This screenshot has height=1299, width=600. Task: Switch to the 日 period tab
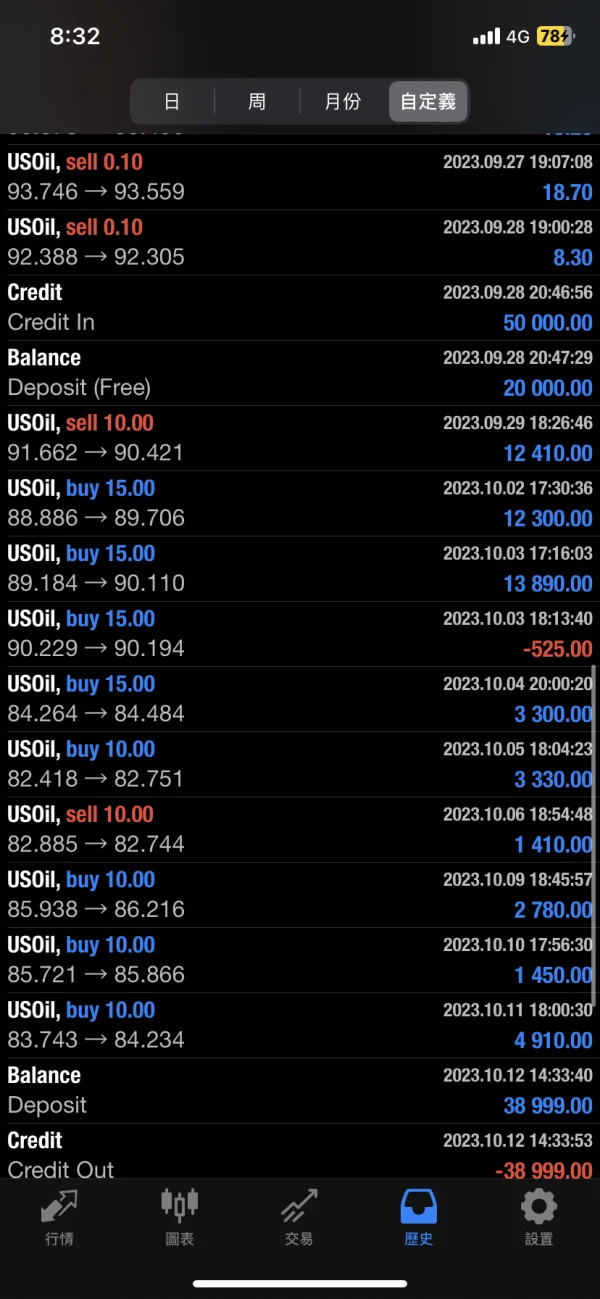coord(172,102)
